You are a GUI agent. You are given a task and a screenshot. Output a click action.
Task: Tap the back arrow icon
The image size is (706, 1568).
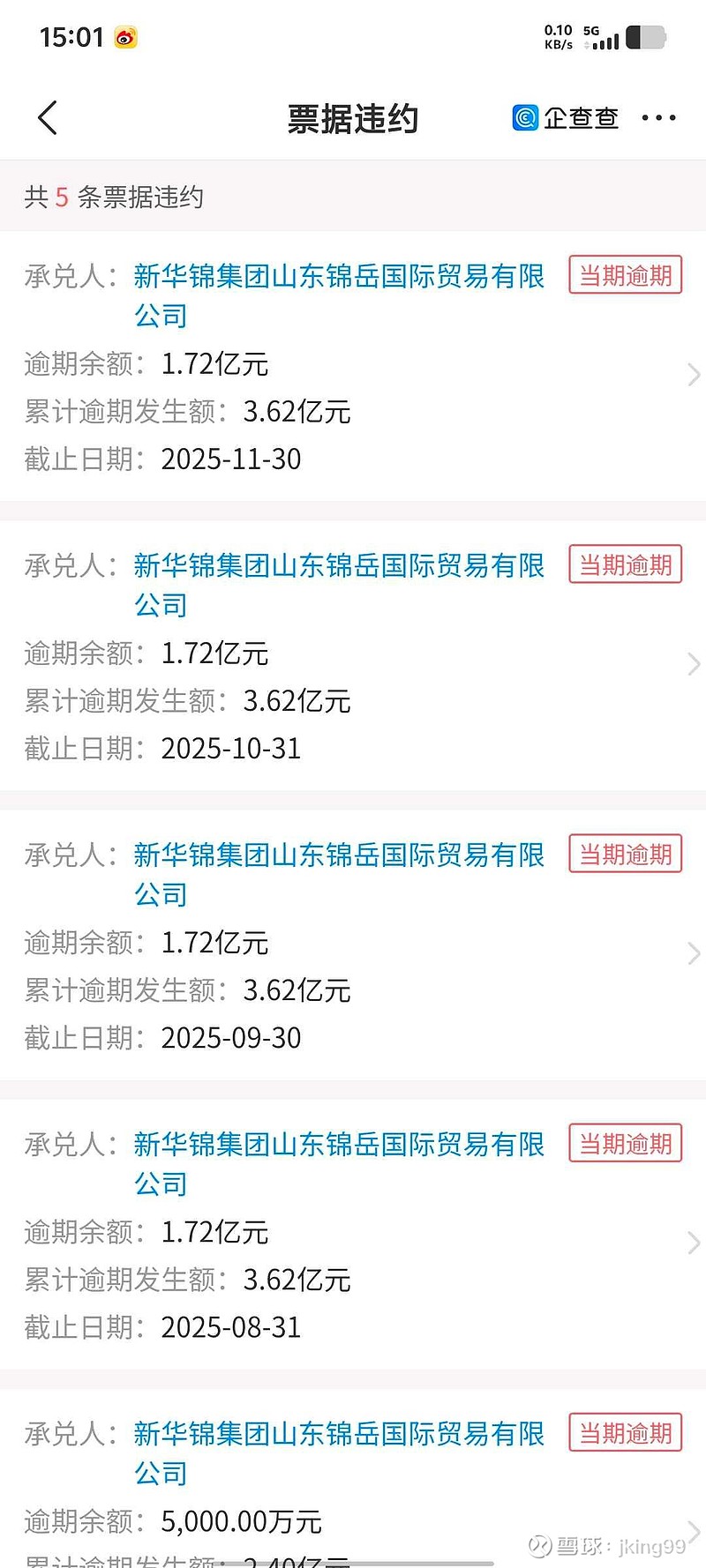(47, 117)
